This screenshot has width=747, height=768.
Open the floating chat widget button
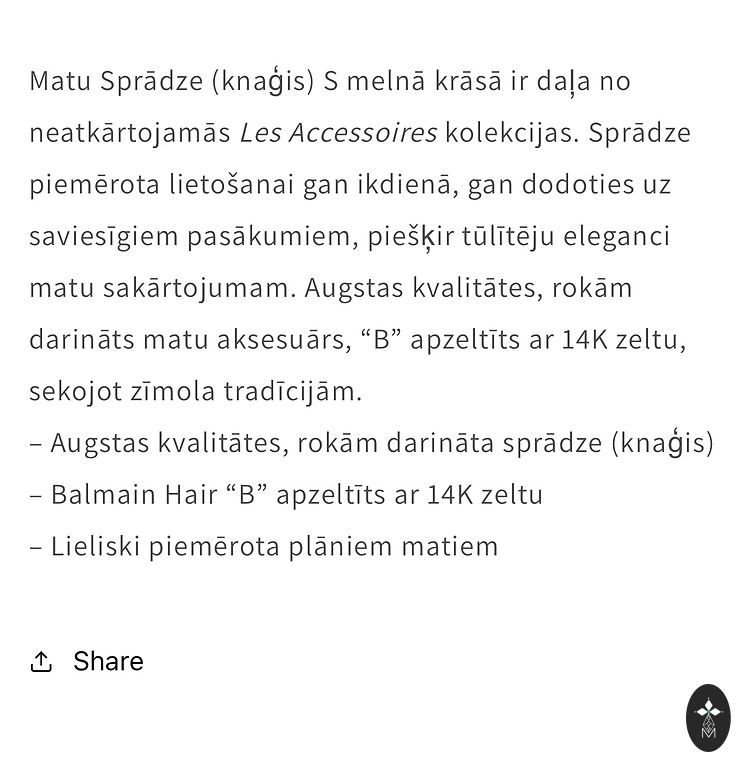tap(708, 717)
